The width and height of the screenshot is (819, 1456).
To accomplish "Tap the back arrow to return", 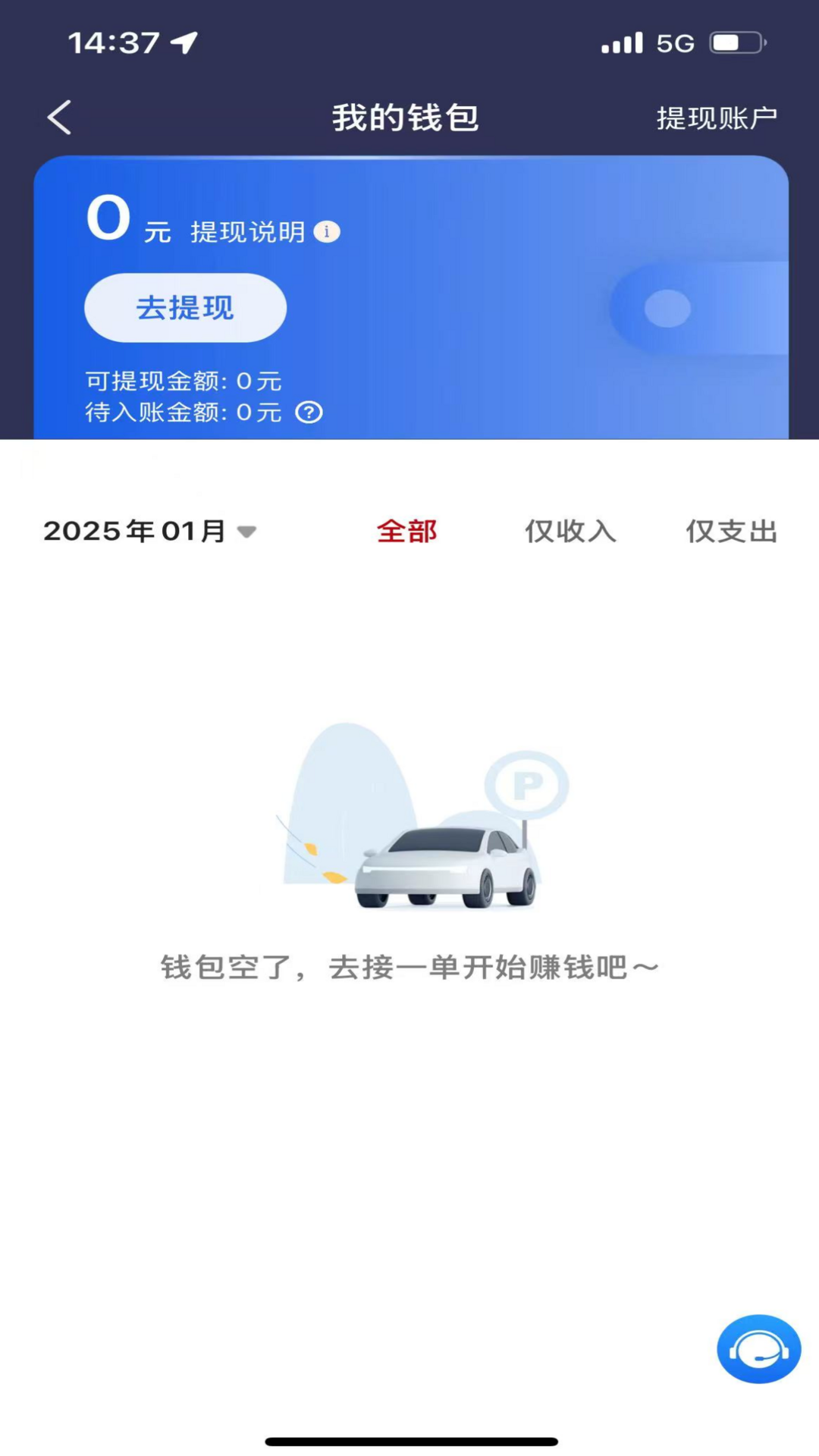I will 59,118.
